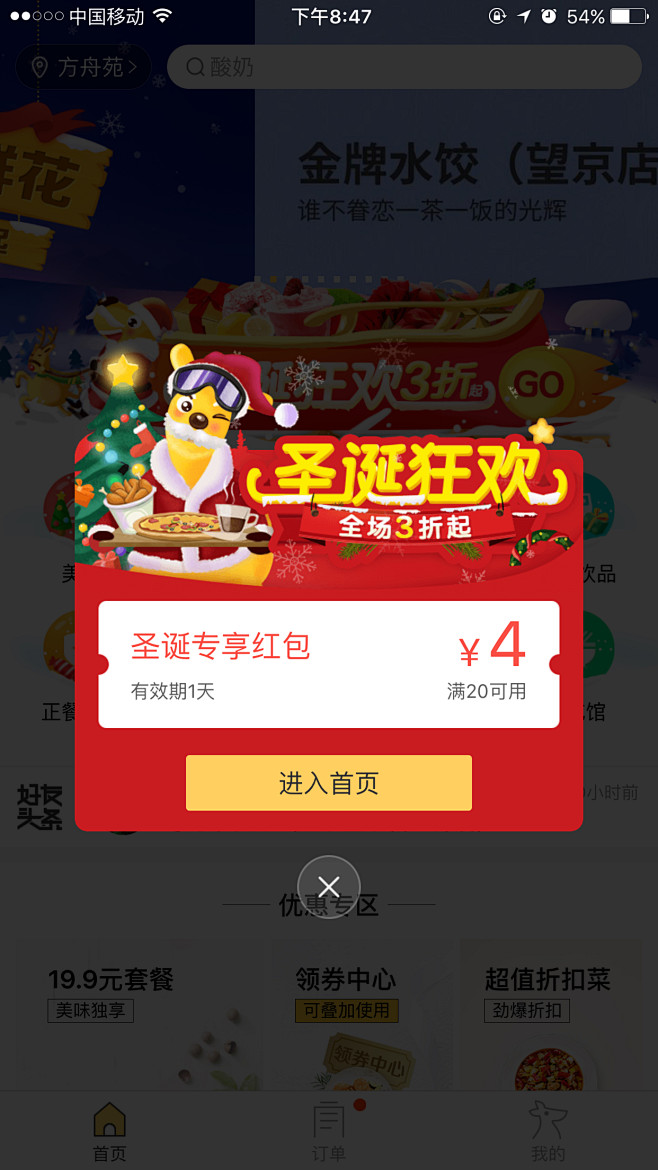Viewport: 658px width, 1170px height.
Task: Open the 19.9元套餐 card
Action: 139,1015
